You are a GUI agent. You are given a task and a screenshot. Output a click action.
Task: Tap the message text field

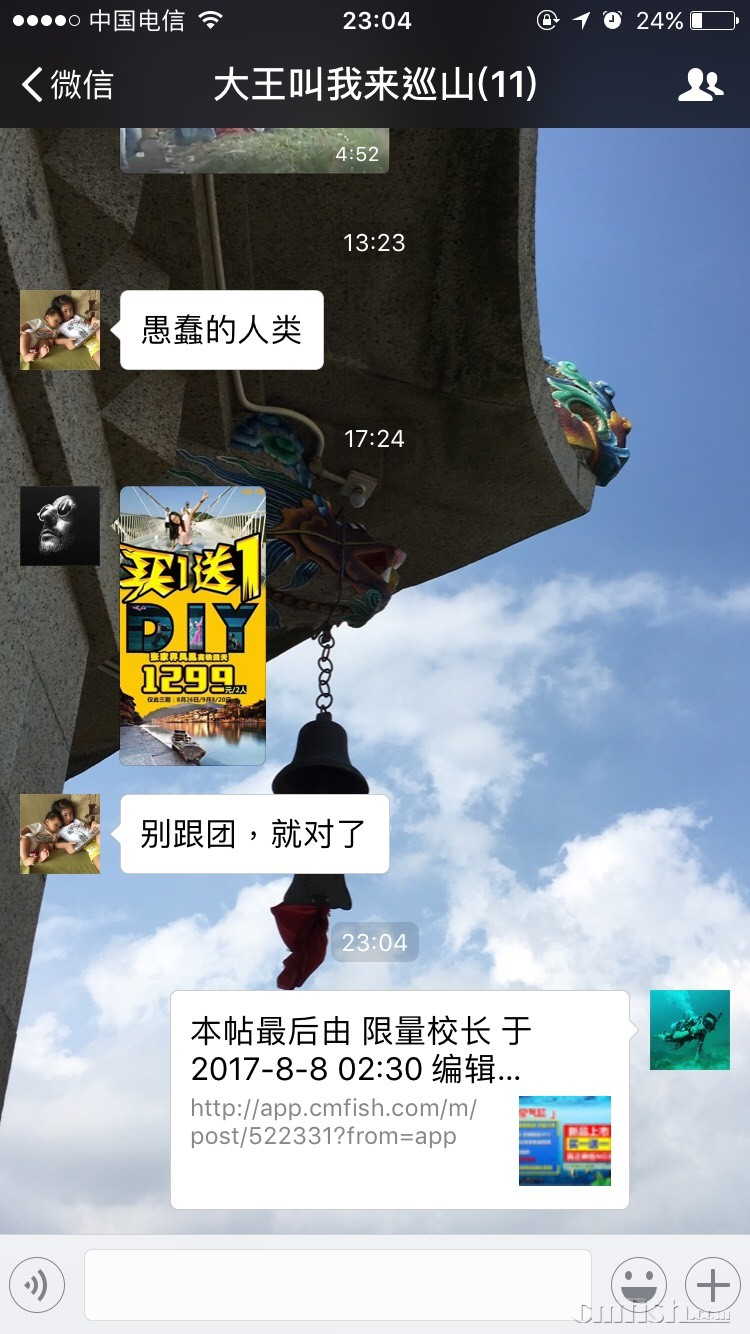tap(337, 1284)
